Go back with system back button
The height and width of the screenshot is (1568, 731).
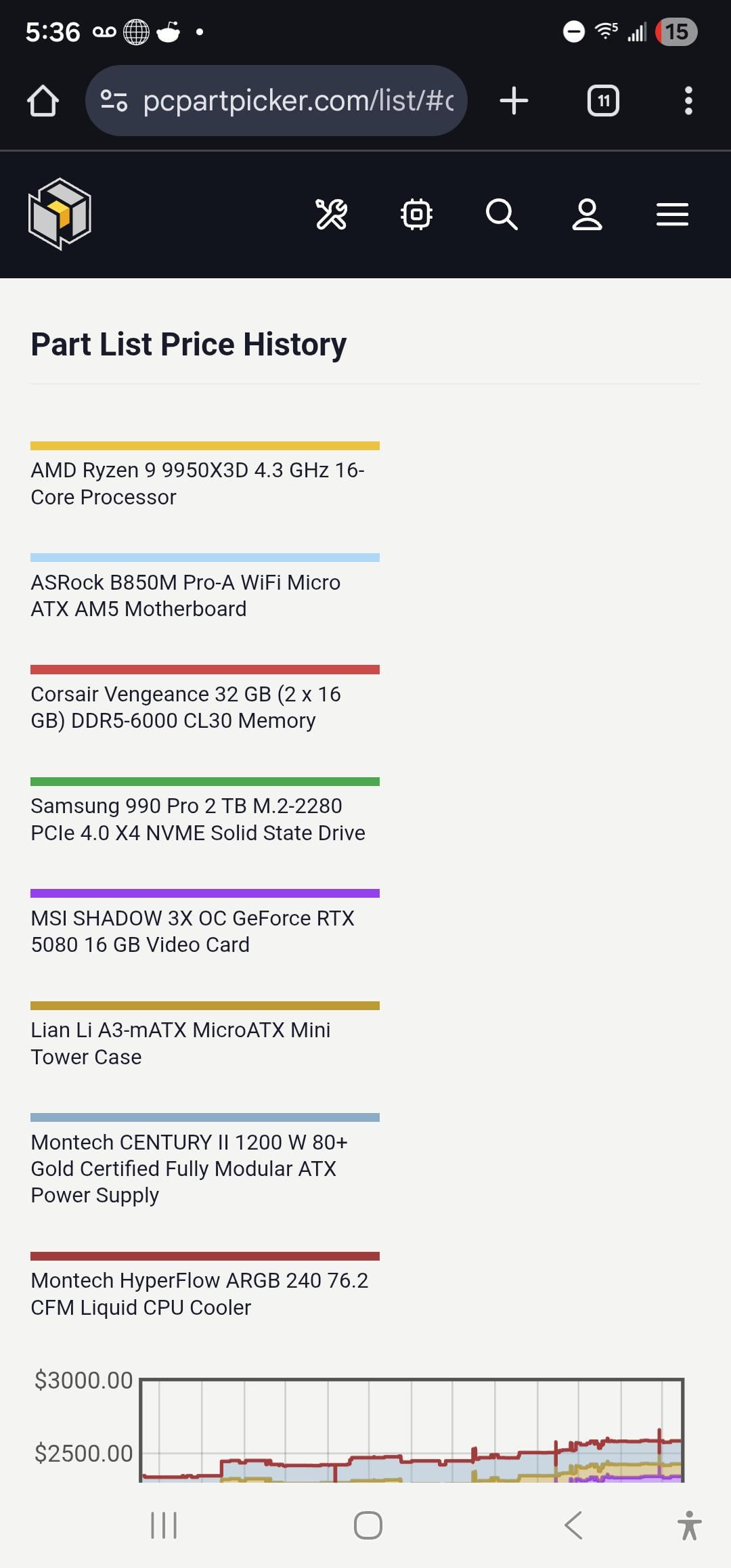pos(573,1525)
